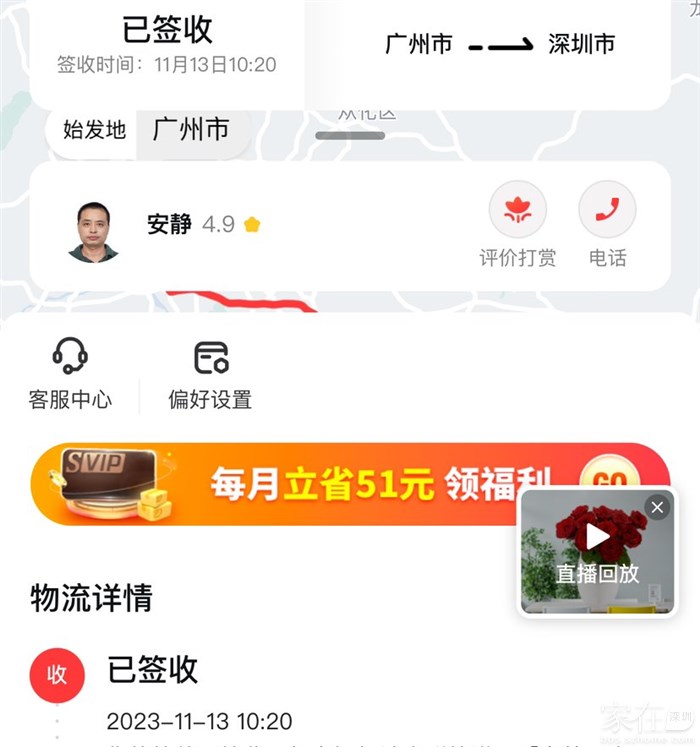The image size is (700, 747).
Task: Open 偏好设置 preferences
Action: tap(210, 374)
